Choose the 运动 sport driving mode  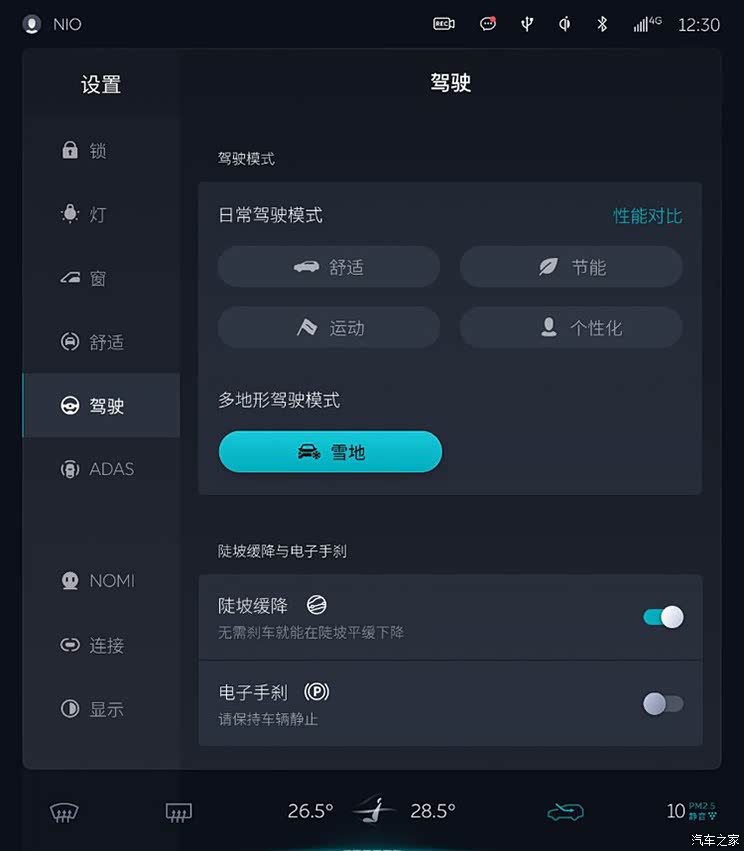(328, 327)
